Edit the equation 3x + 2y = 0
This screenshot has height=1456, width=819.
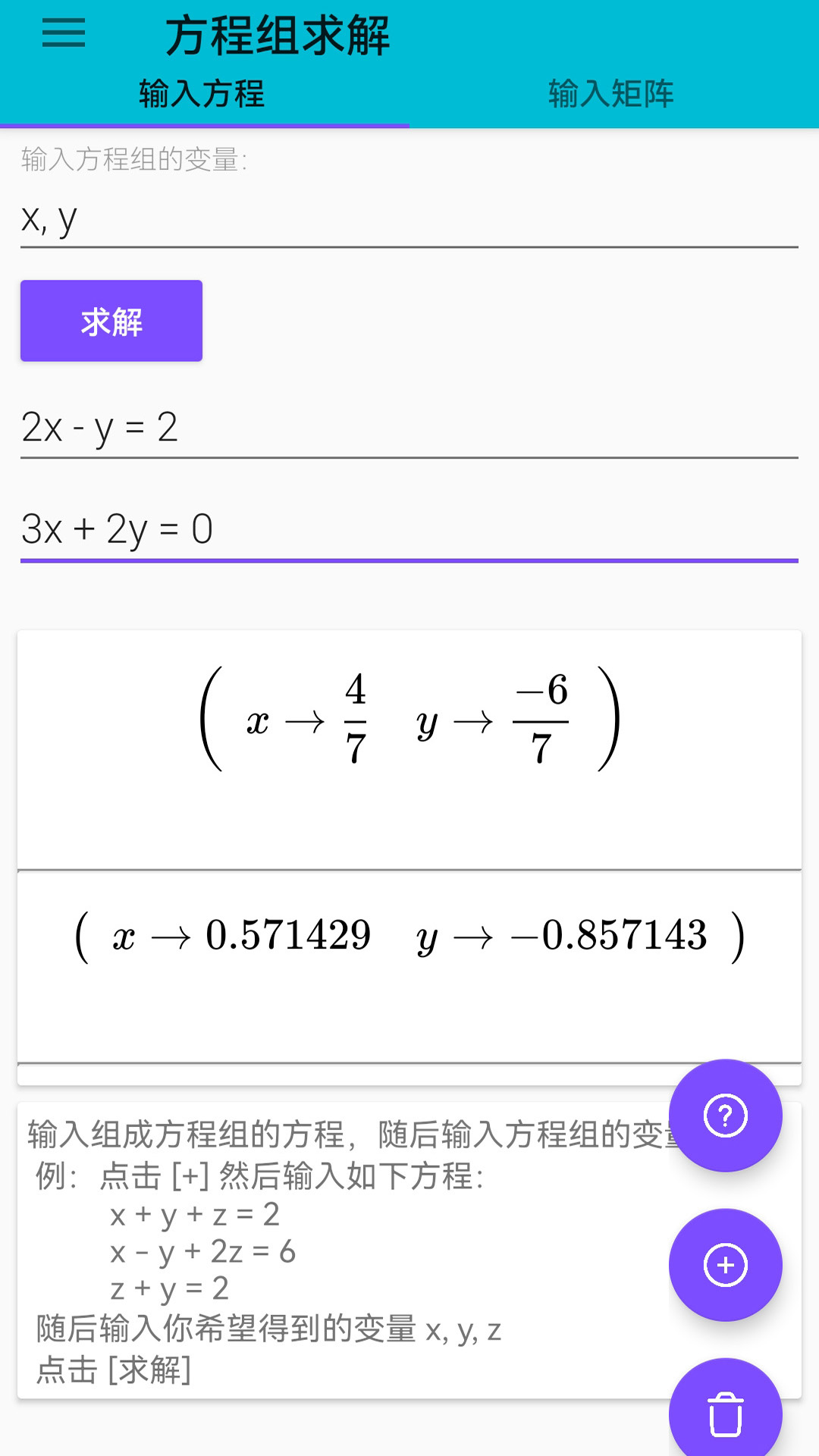coord(408,529)
